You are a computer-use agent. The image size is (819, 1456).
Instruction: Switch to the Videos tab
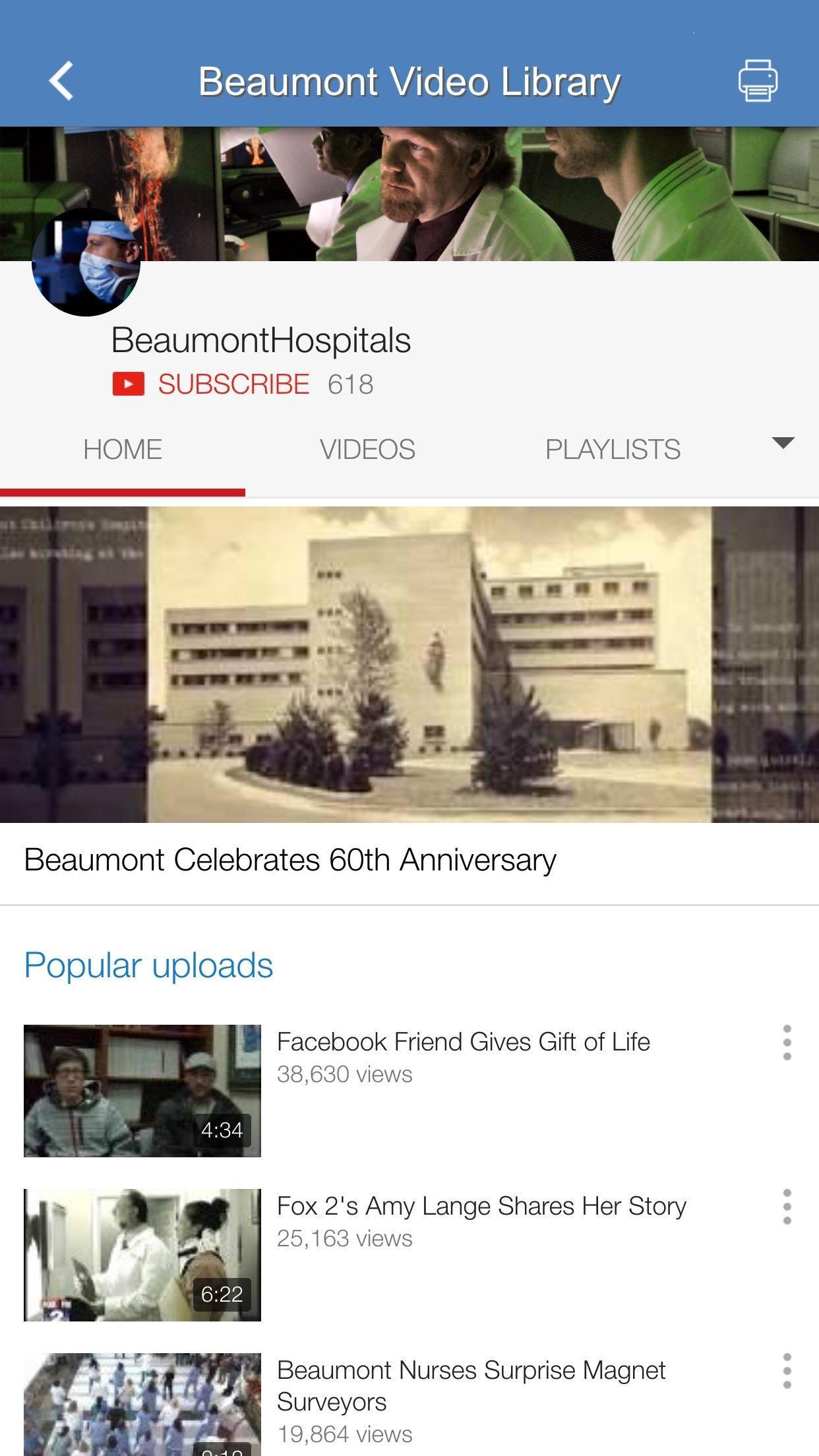coord(367,450)
